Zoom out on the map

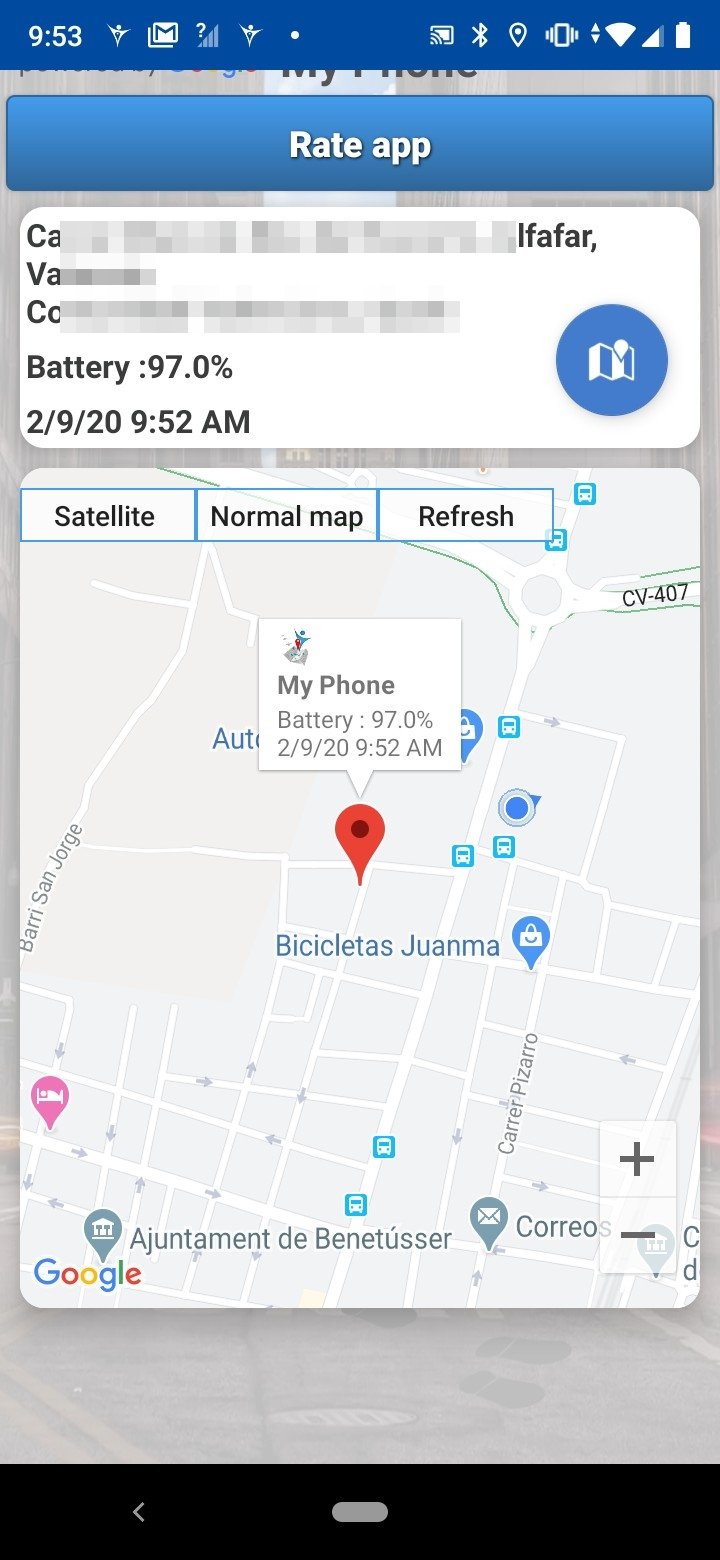point(637,1235)
